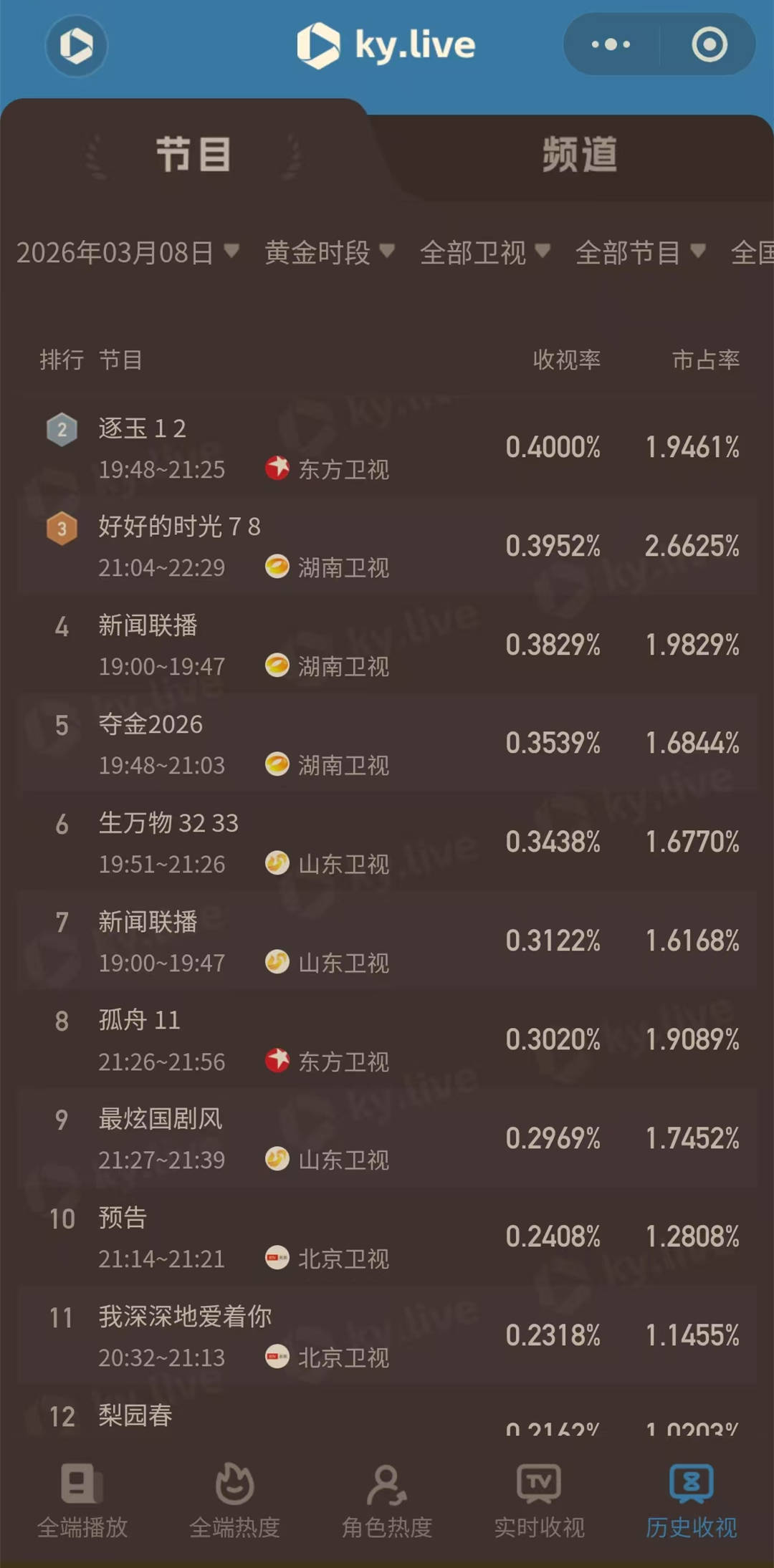
Task: Select the 孤舟 11 program row
Action: click(x=387, y=1040)
